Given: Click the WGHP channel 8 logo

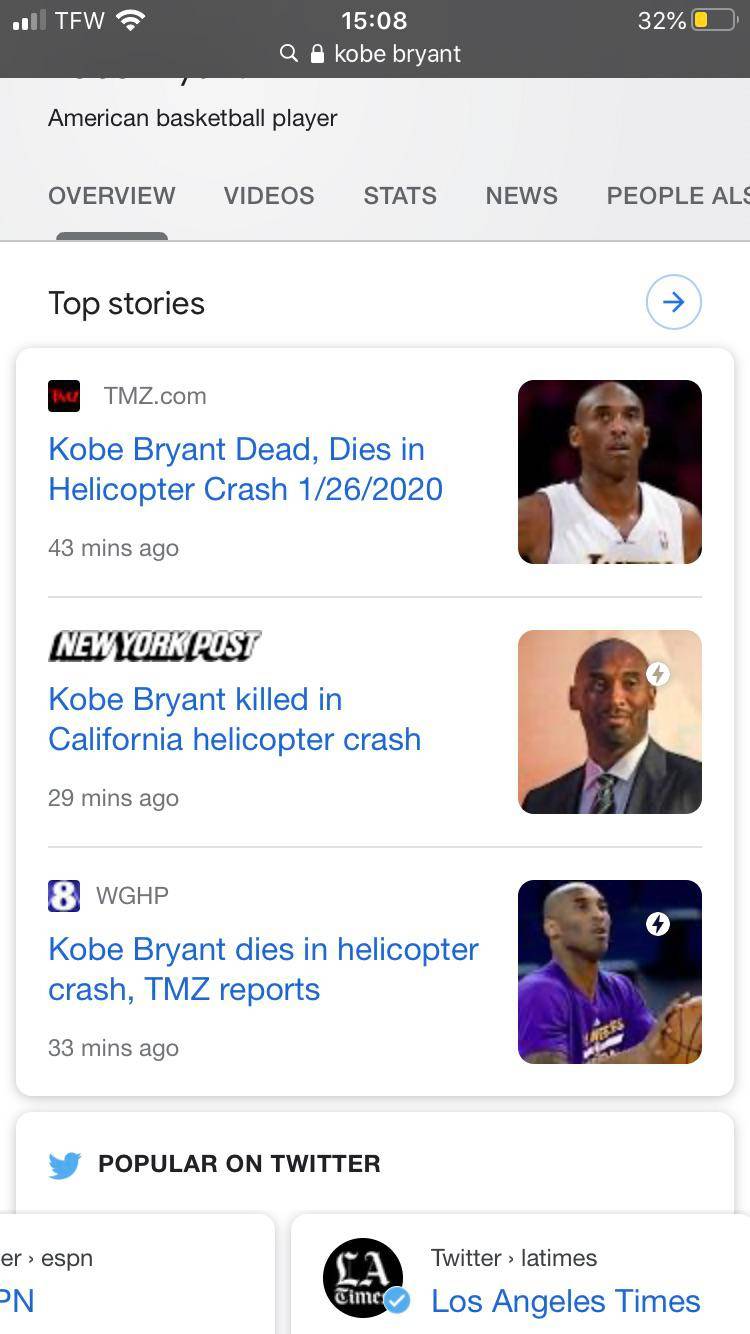Looking at the screenshot, I should pyautogui.click(x=63, y=896).
